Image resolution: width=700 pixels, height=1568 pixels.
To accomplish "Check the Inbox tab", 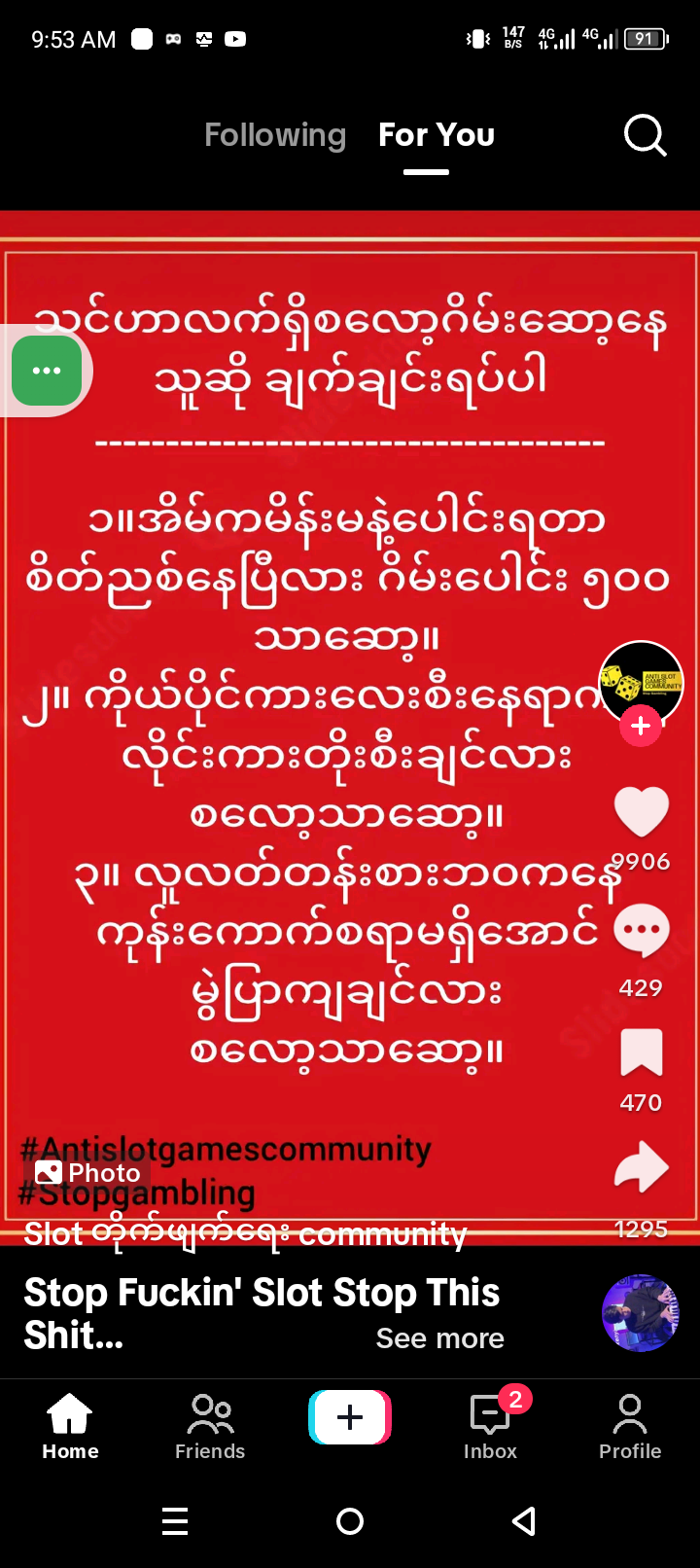I will tap(490, 1426).
